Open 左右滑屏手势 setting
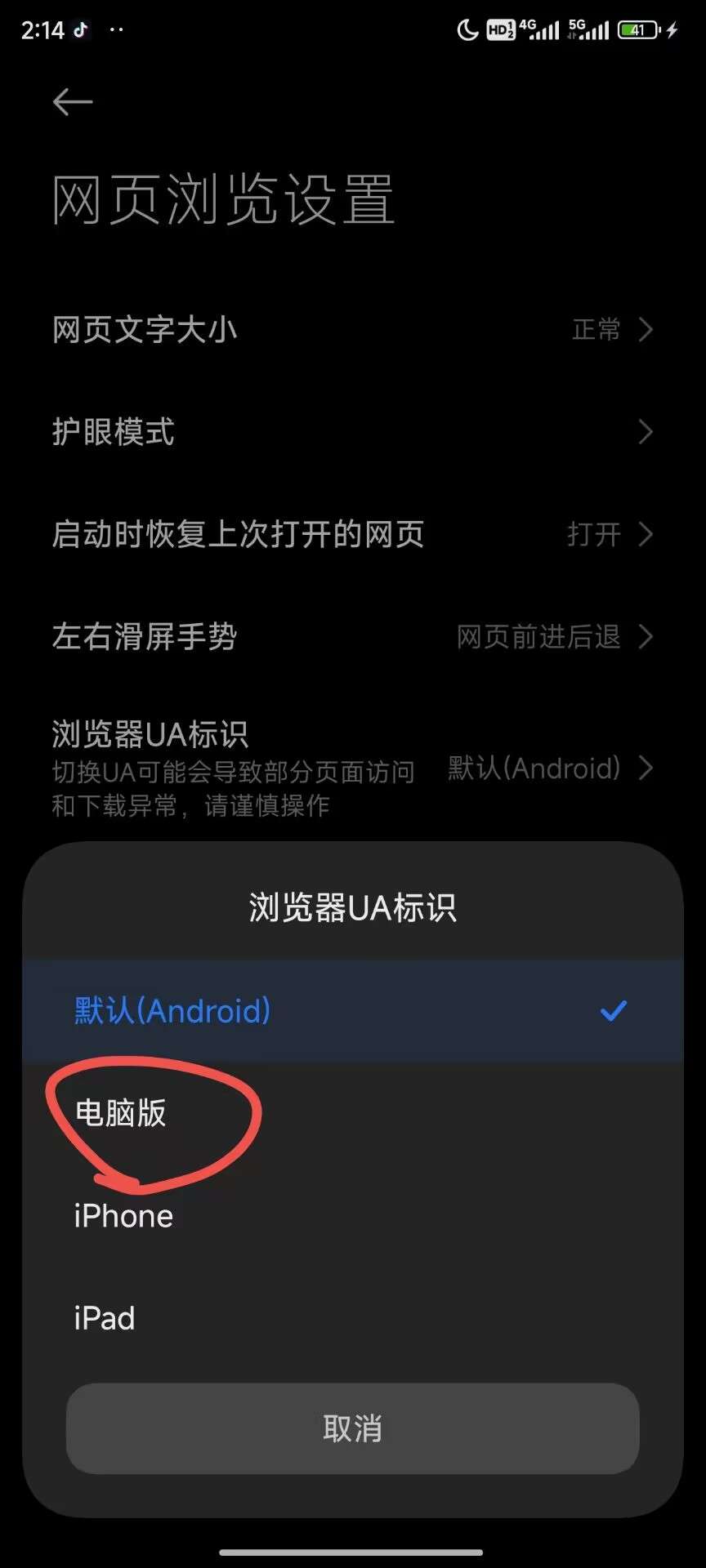This screenshot has height=1568, width=706. [351, 636]
